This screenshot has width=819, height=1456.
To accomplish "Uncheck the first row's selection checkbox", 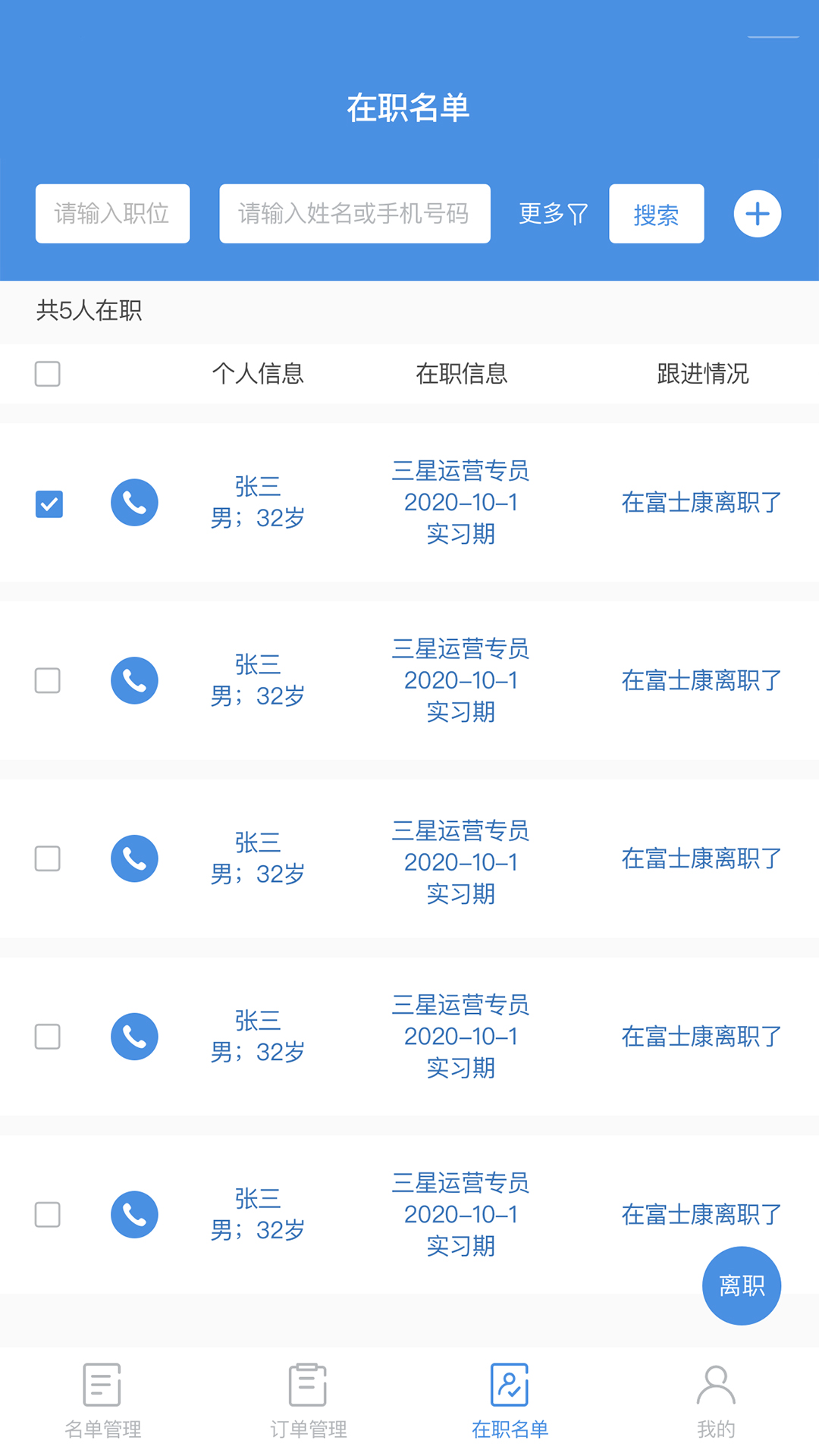I will tap(48, 502).
